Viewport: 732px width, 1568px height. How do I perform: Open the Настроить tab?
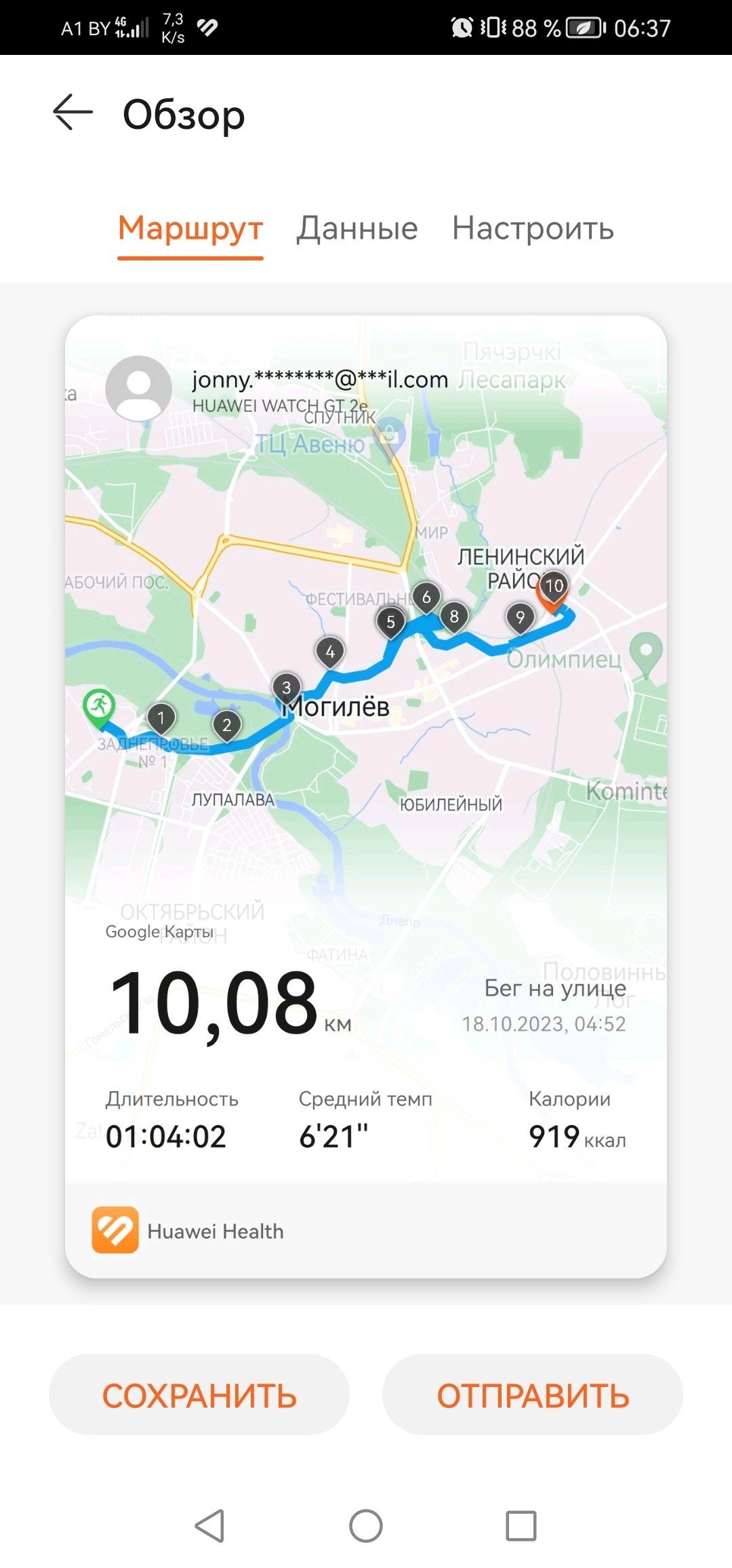coord(533,229)
